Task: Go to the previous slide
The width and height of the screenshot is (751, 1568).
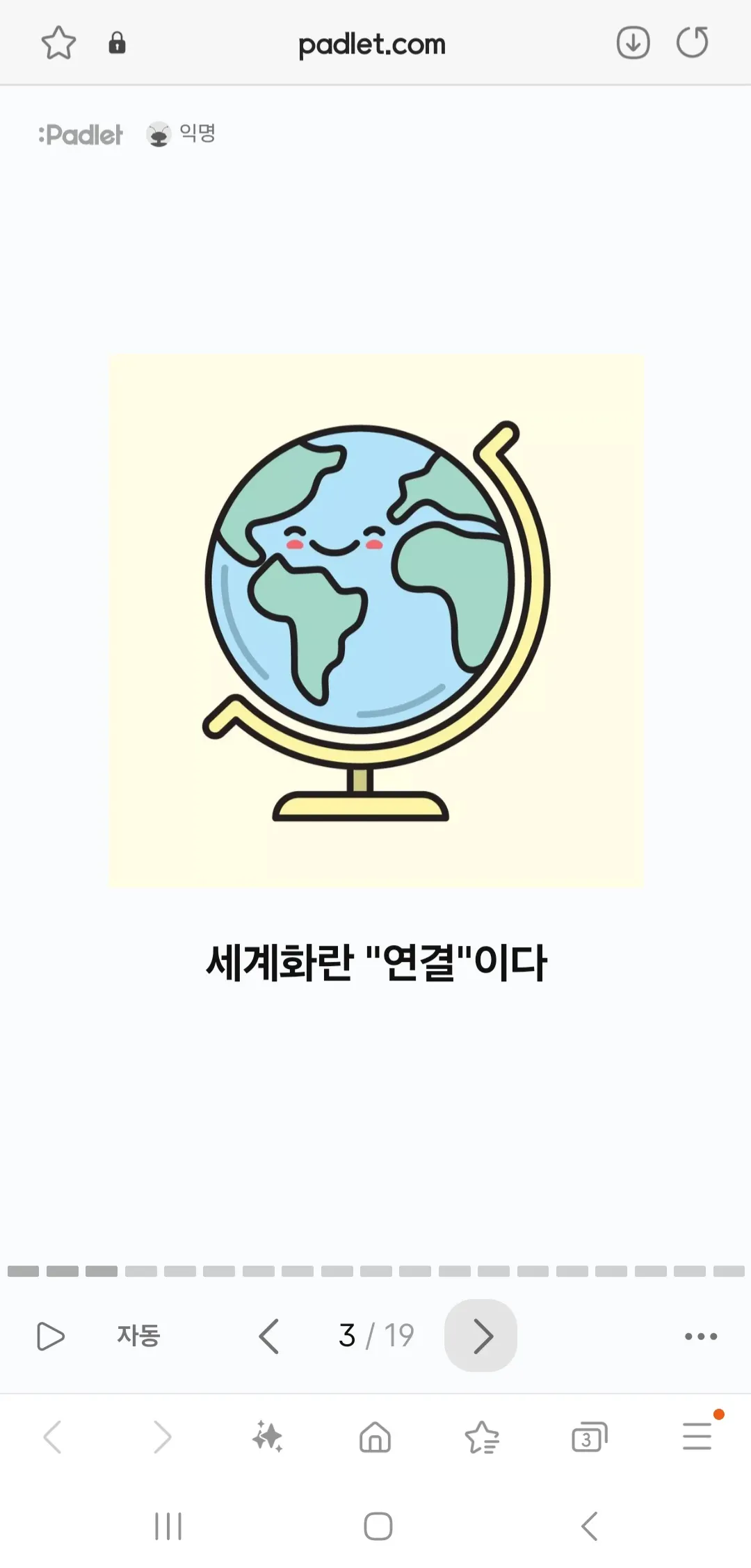Action: tap(269, 1336)
